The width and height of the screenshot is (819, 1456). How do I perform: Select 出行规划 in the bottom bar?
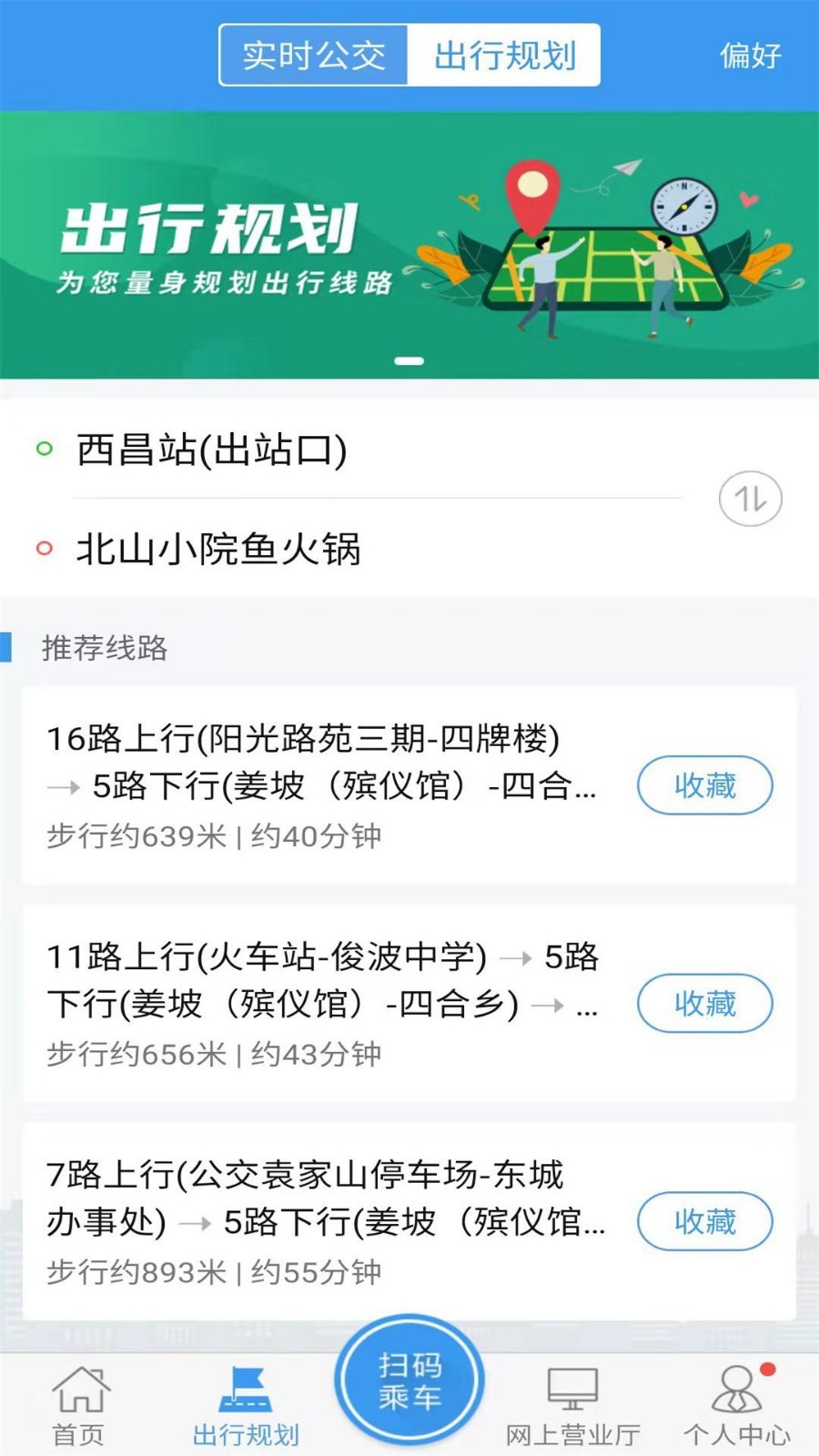point(245,1406)
